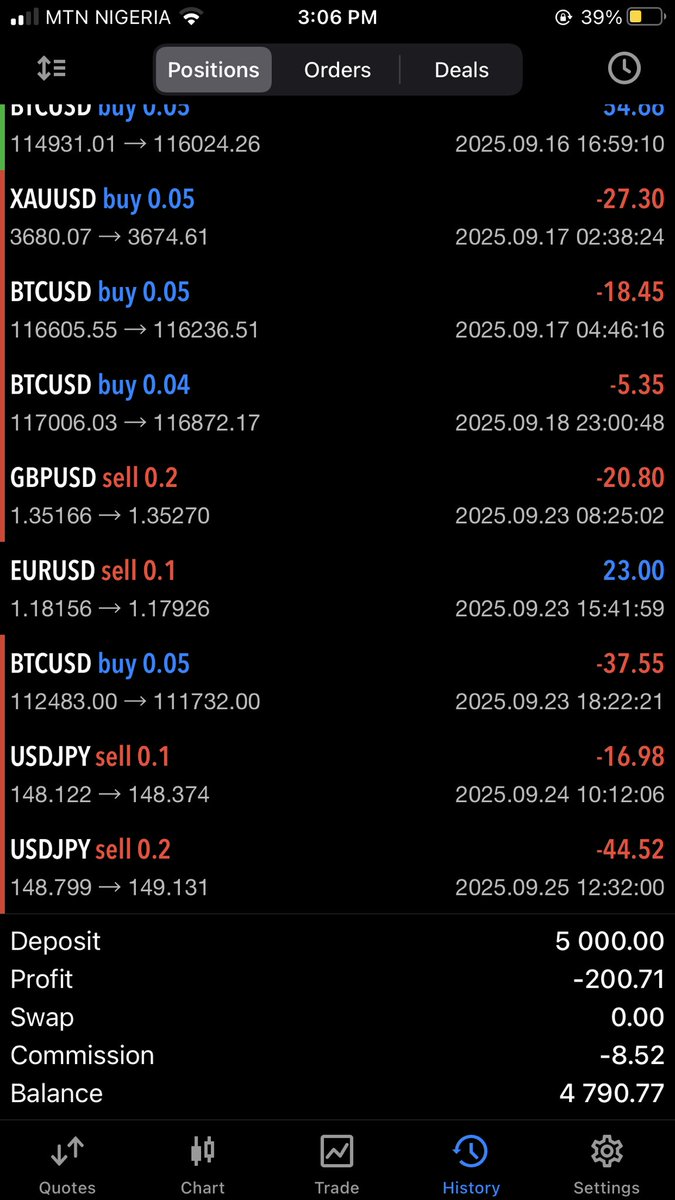
Task: Expand the EURUSD sell 0.1 position
Action: (337, 589)
